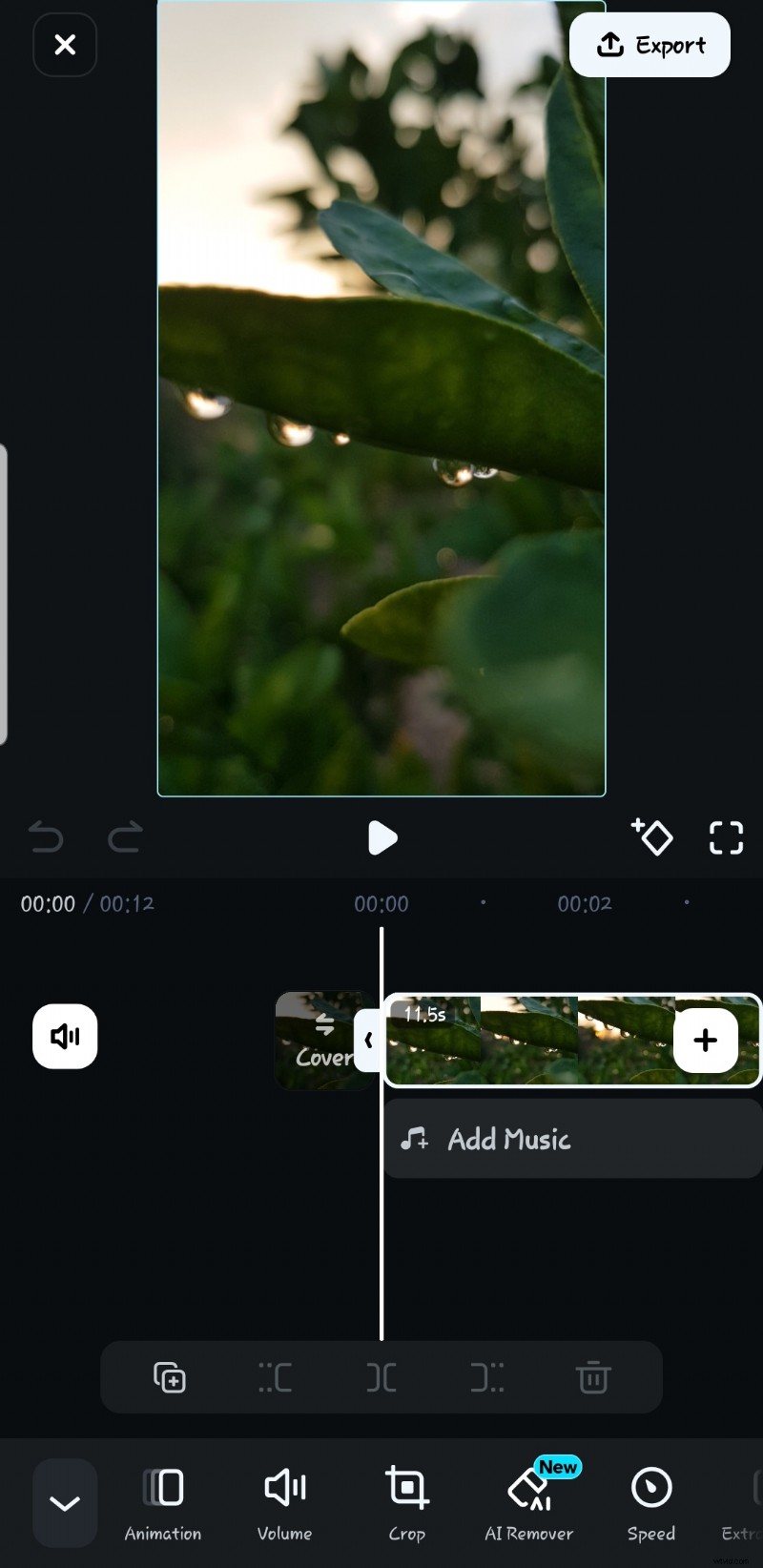This screenshot has height=1568, width=763.
Task: Export the finished video
Action: [650, 45]
